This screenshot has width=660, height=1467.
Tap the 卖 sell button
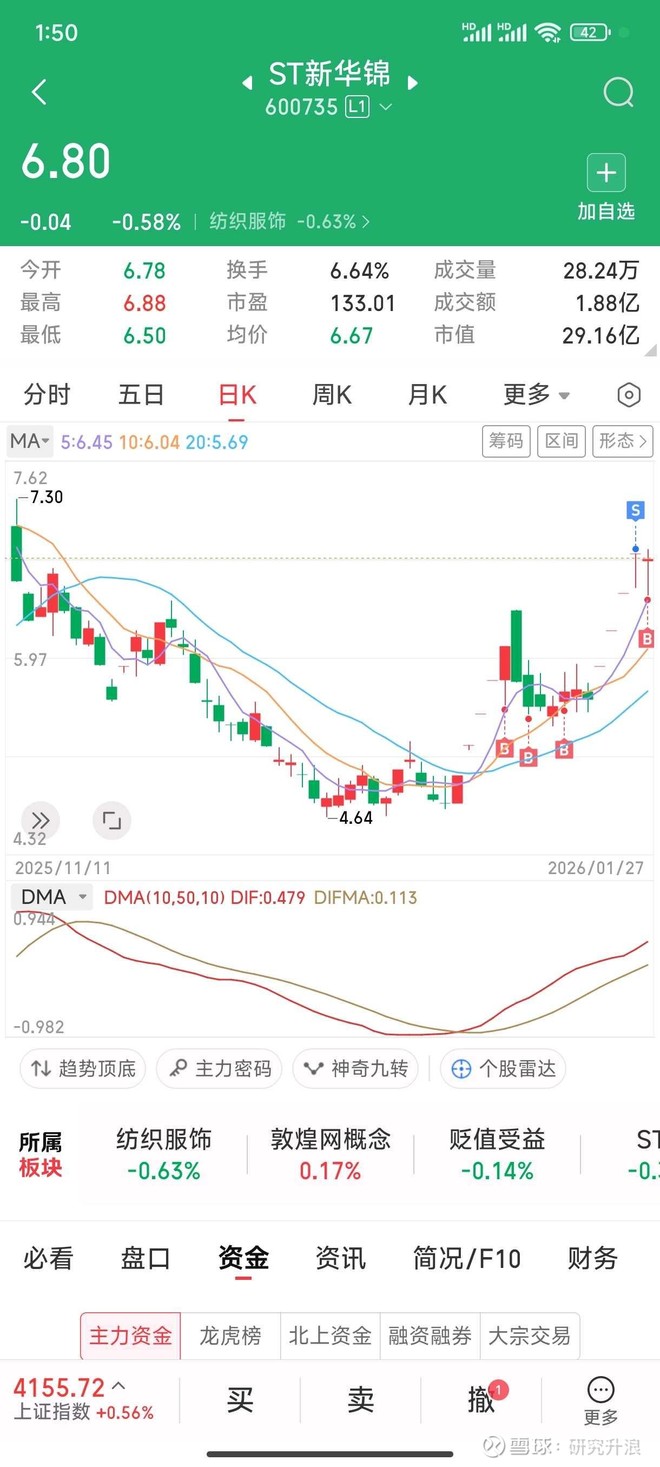click(361, 1400)
